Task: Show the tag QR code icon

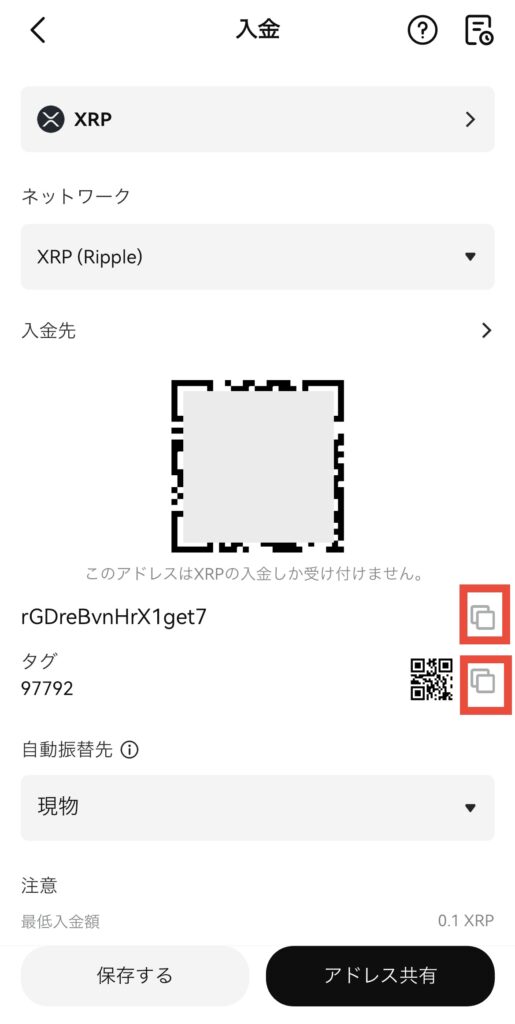Action: [431, 679]
